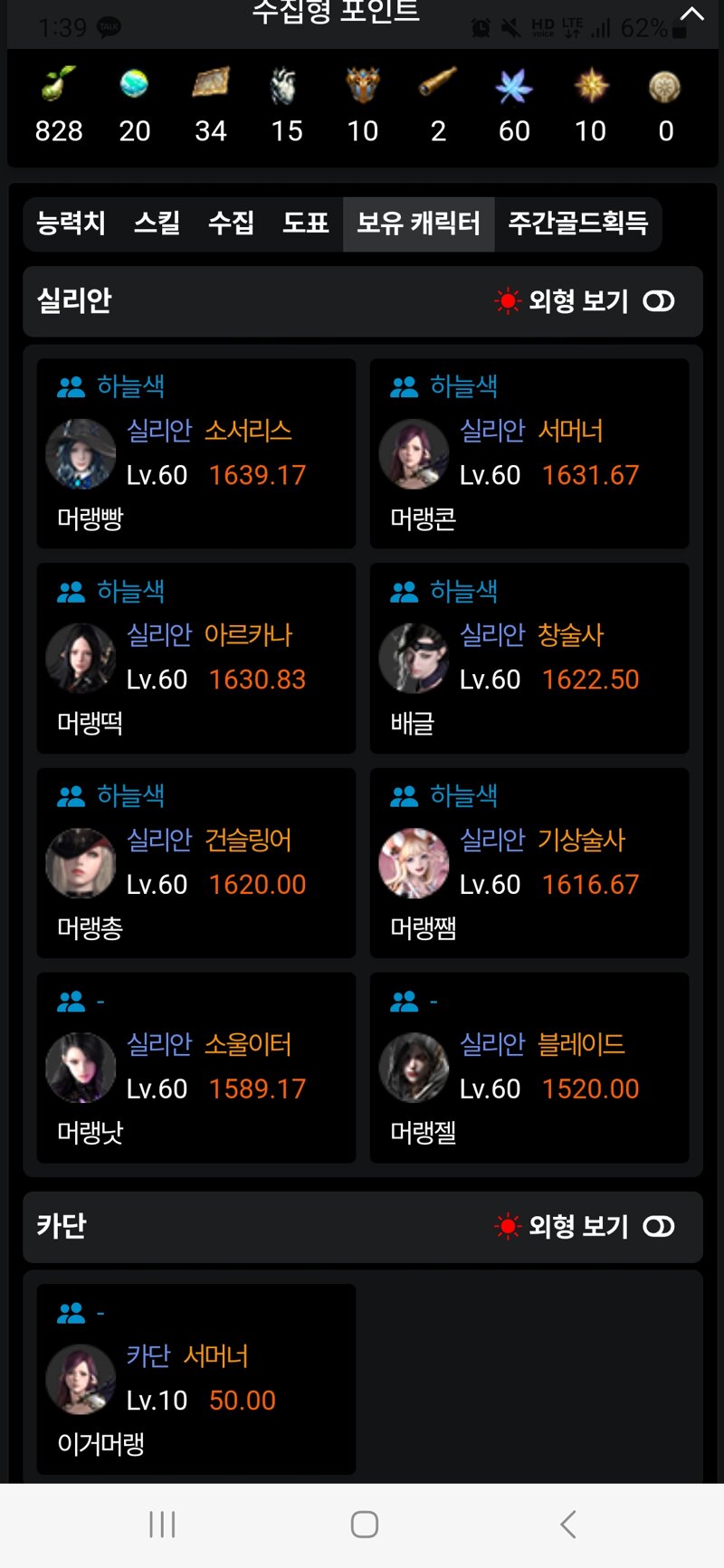
Task: Open character card 머랭콘
Action: pyautogui.click(x=529, y=453)
